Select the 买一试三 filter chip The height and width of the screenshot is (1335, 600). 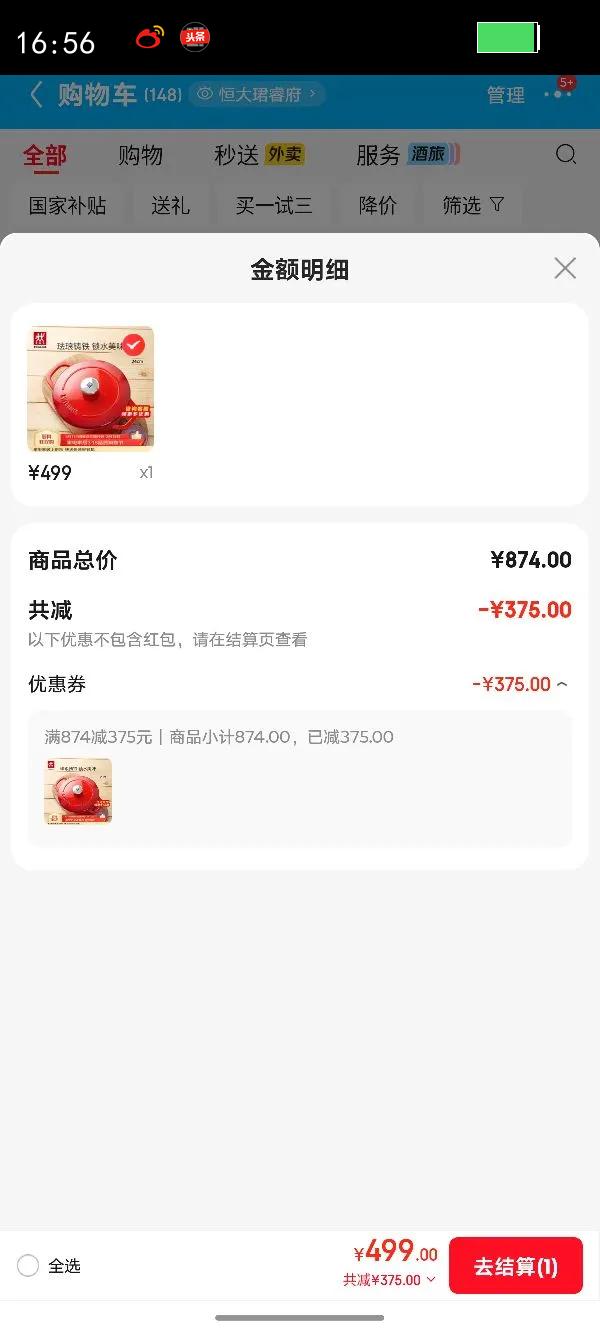pyautogui.click(x=273, y=206)
